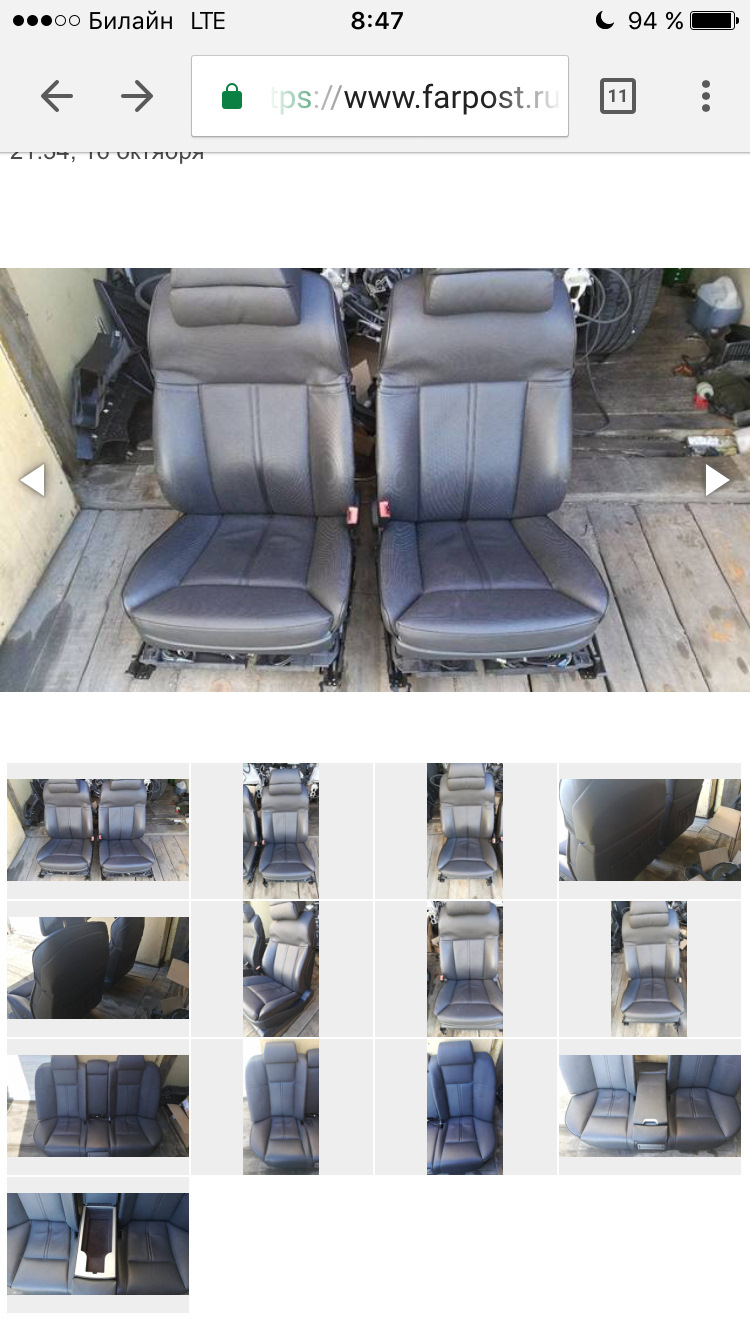
Task: Select the first thumbnail of both front seats
Action: tap(98, 830)
